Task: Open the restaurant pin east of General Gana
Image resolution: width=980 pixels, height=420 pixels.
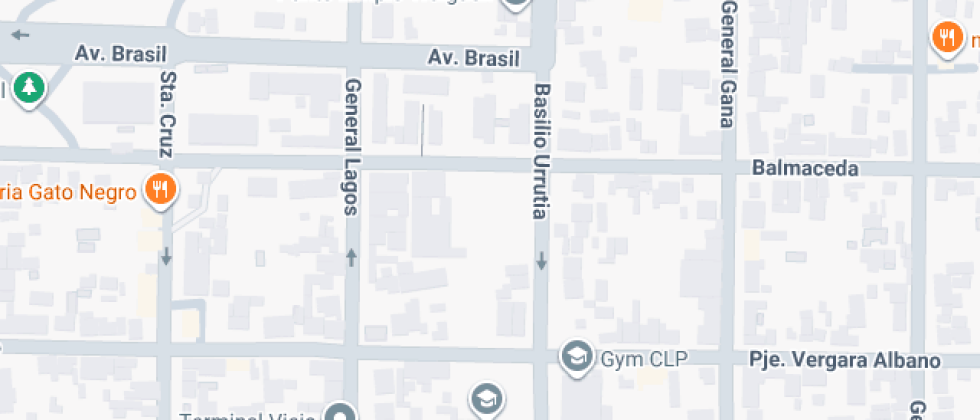Action: pos(945,39)
